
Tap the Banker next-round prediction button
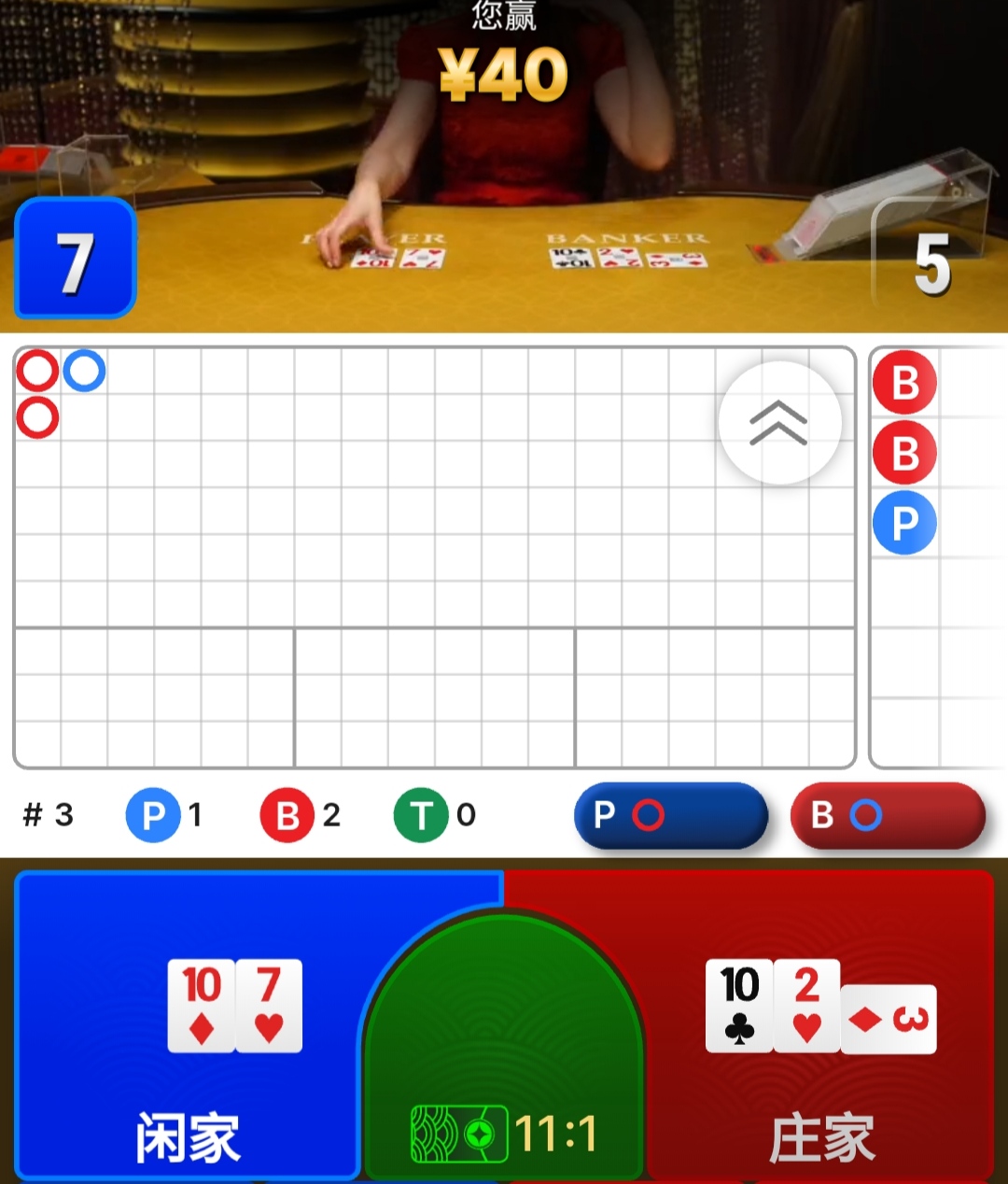point(888,815)
